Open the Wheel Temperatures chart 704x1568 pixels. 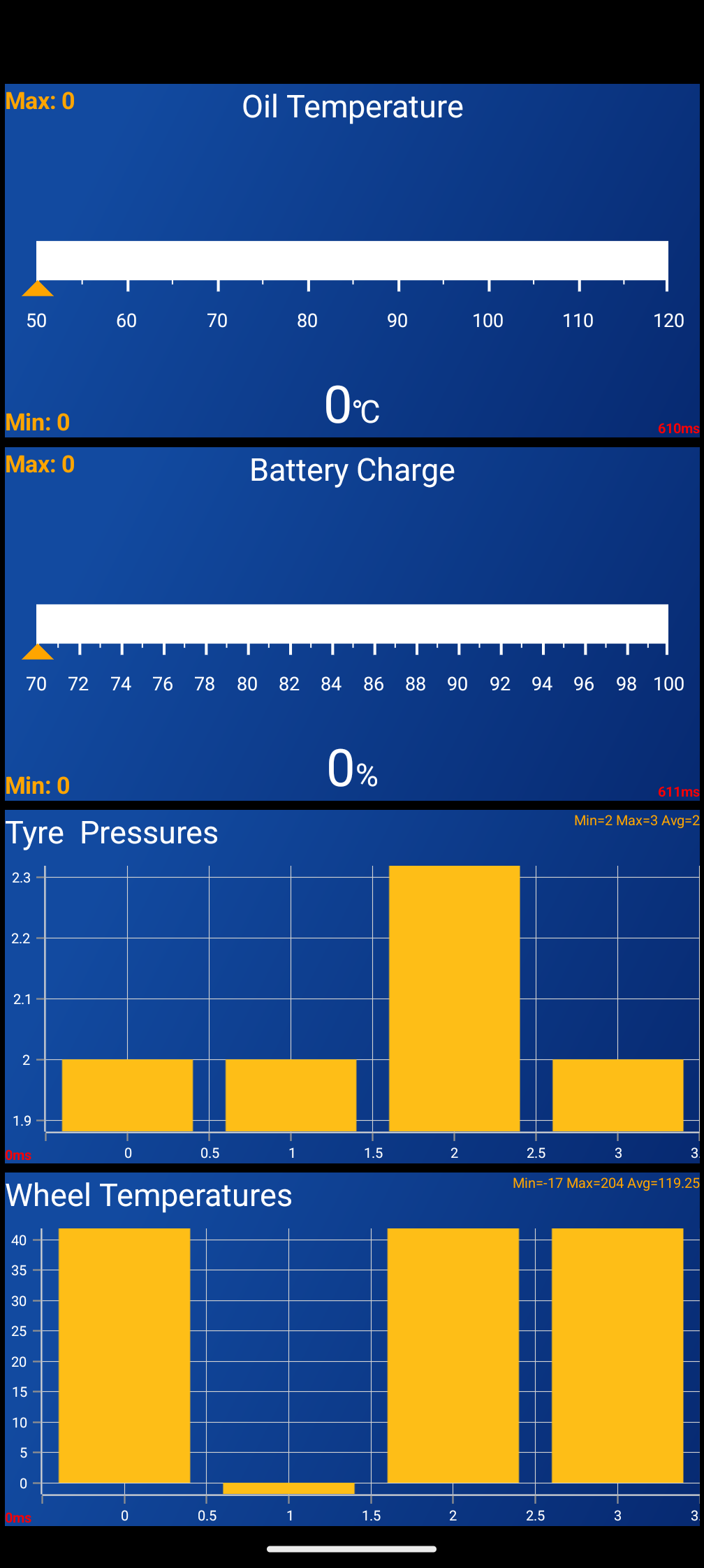click(352, 1349)
